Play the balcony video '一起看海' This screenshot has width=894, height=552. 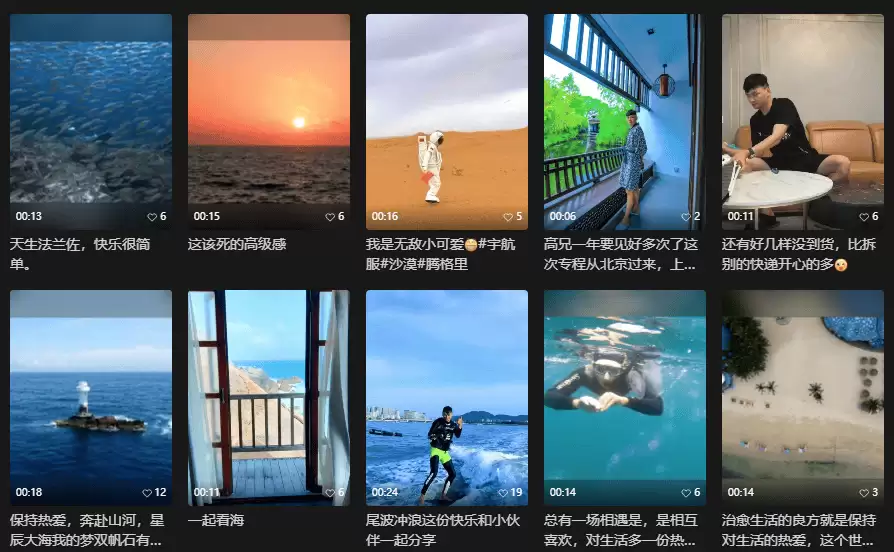click(x=269, y=397)
